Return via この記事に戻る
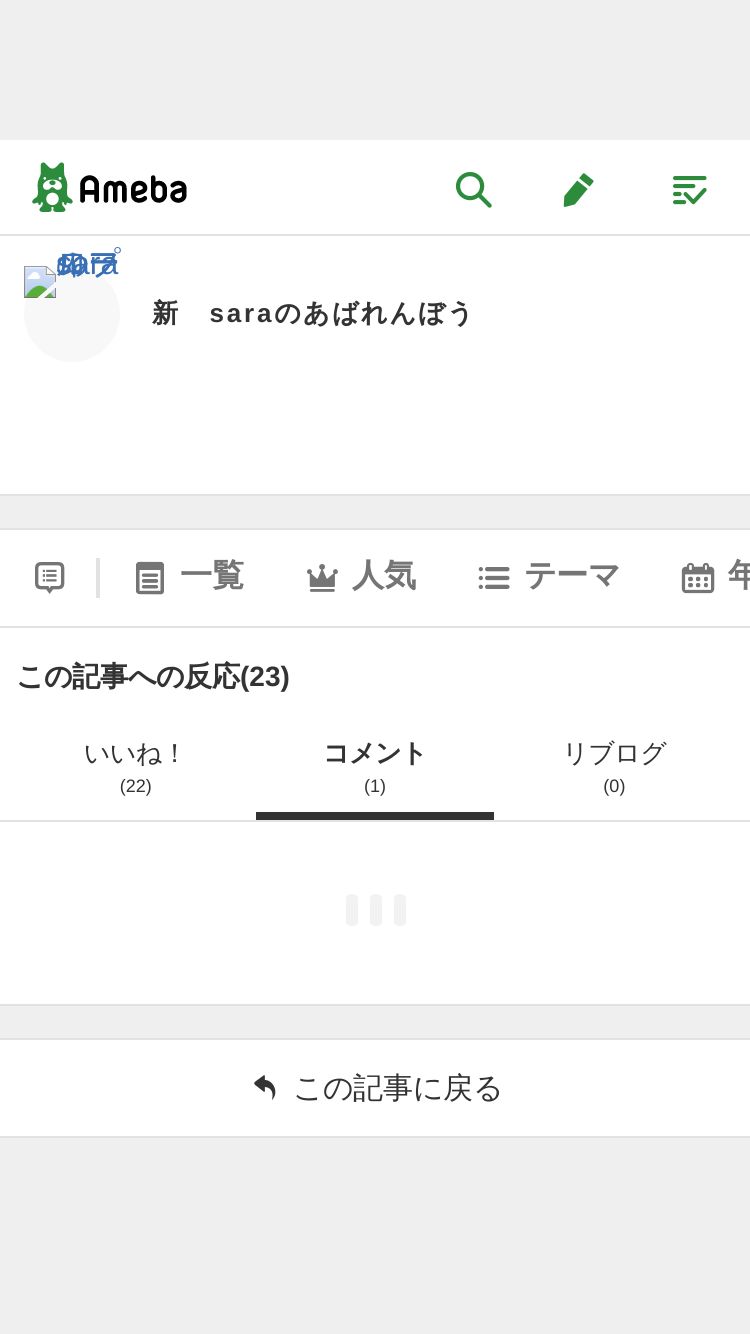Screen dimensions: 750x1334 [375, 1088]
